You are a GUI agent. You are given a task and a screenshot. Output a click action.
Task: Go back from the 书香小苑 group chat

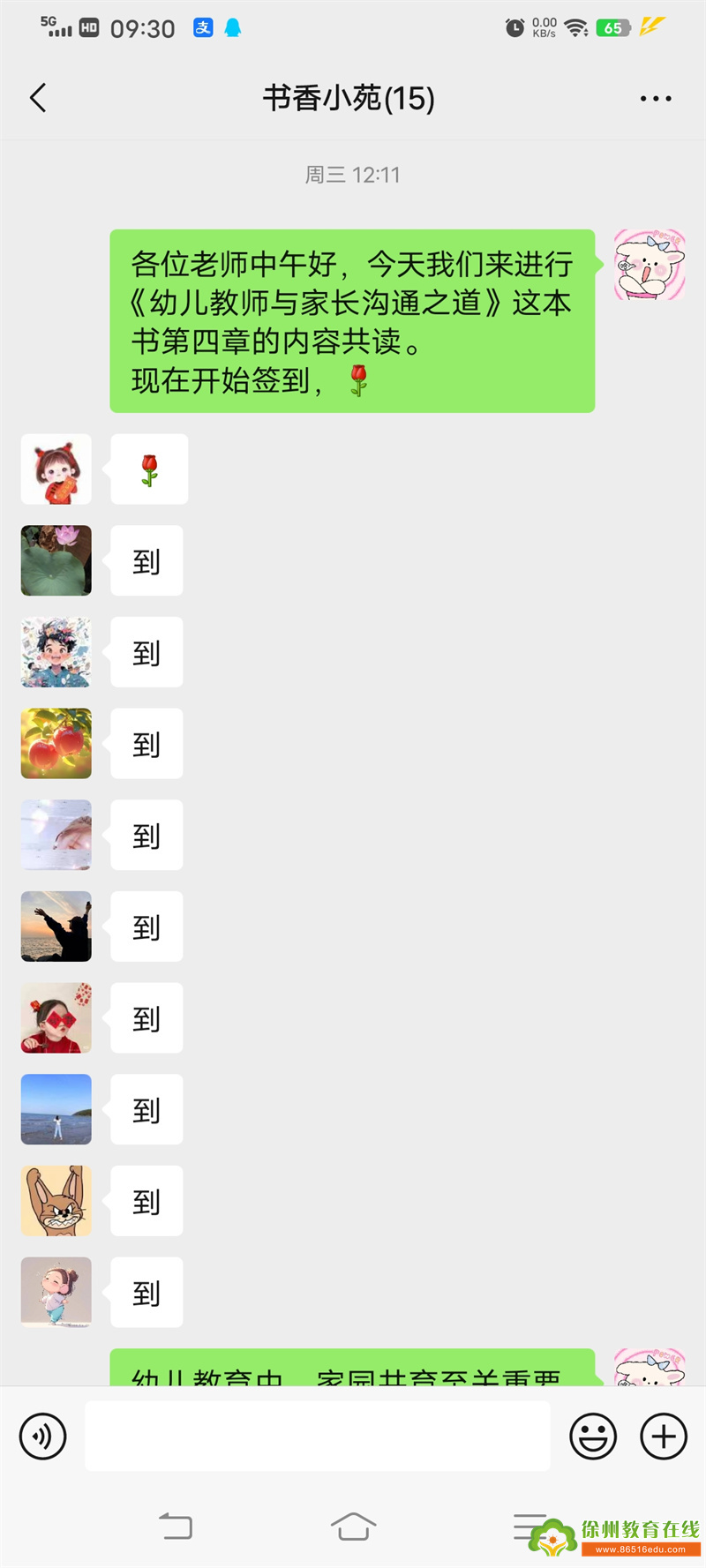pos(37,98)
